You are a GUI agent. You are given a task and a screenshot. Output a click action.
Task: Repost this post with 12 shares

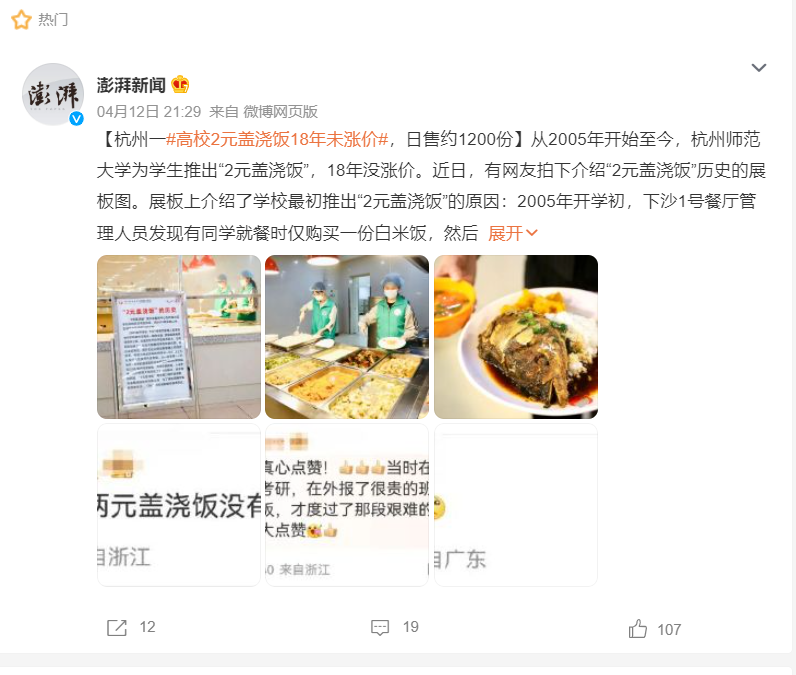click(x=131, y=628)
